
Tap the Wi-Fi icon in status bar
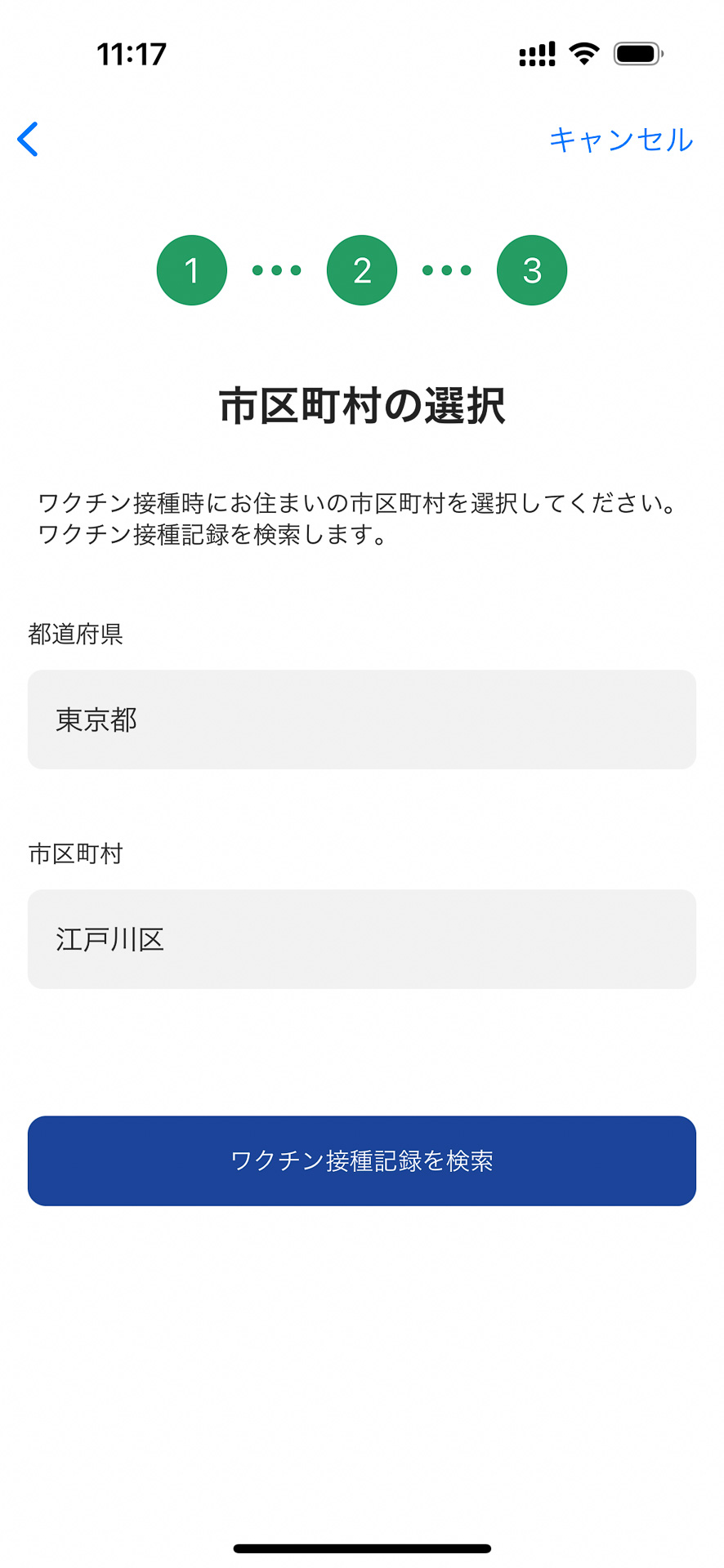(583, 52)
